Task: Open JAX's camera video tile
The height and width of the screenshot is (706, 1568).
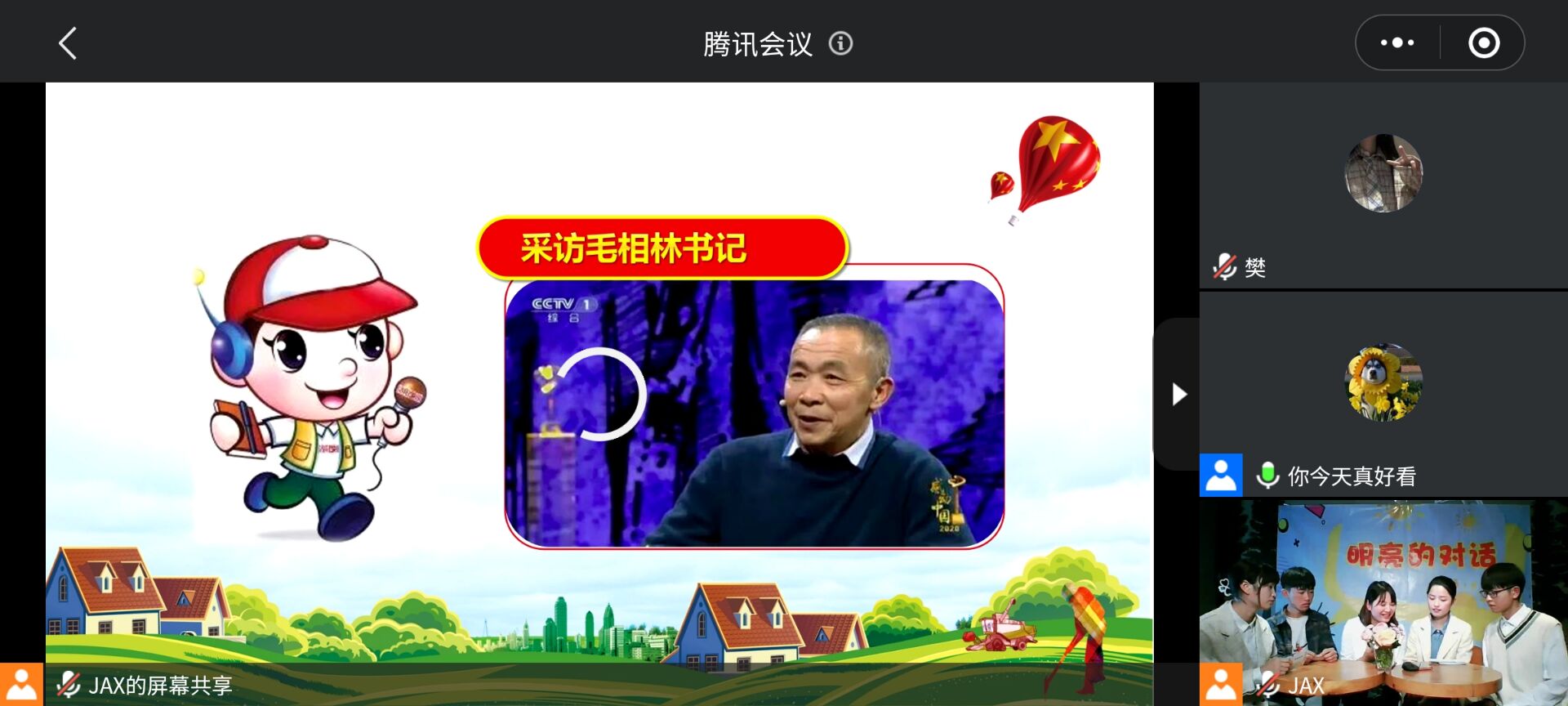Action: pos(1383,603)
